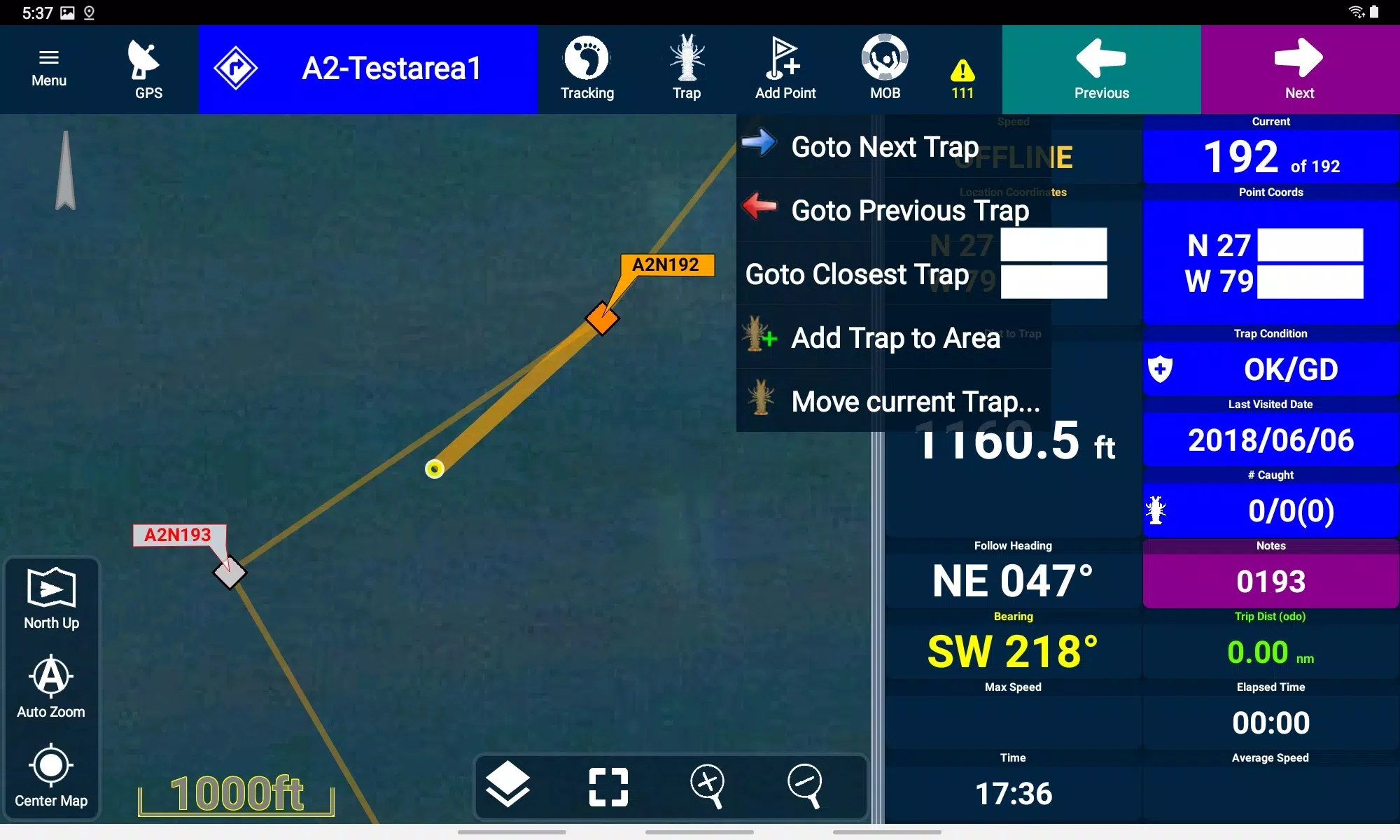Toggle Tracking in toolbar
Screen dimensions: 1400x840
(587, 69)
